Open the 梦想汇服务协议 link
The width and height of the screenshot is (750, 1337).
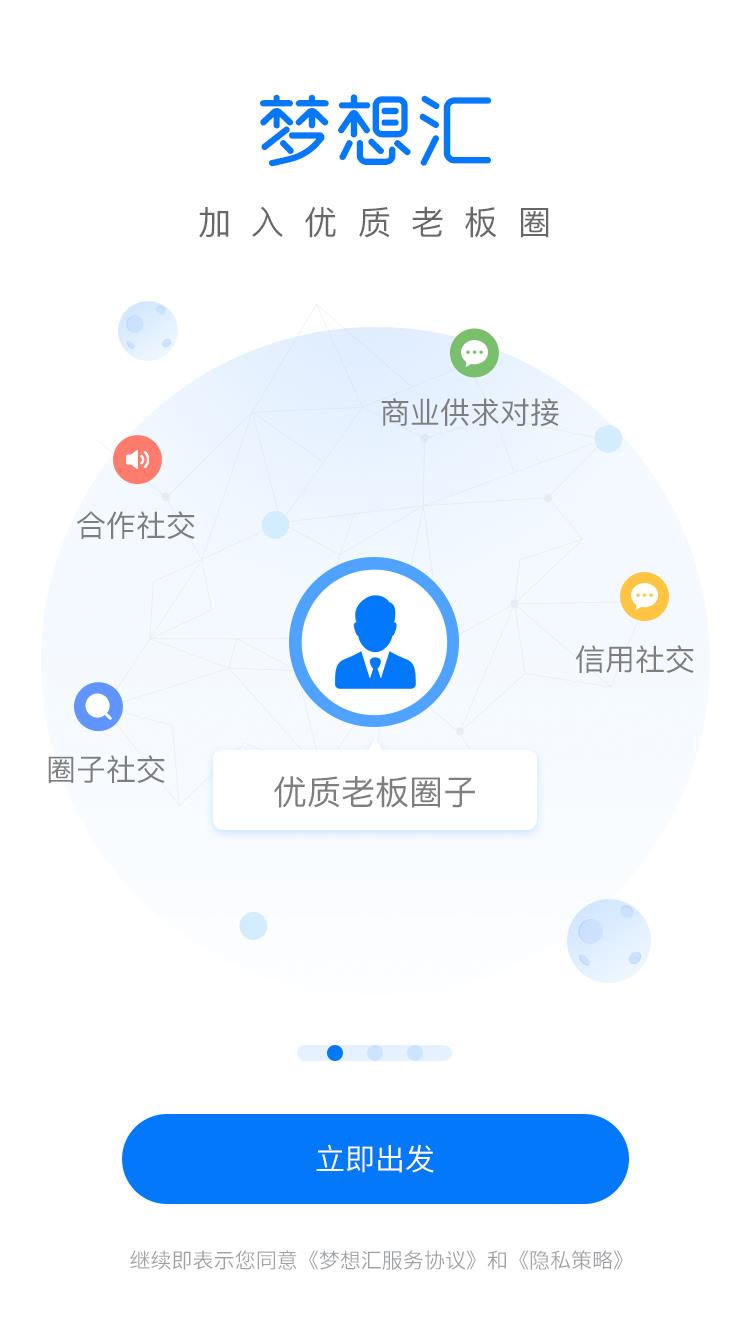pyautogui.click(x=392, y=1260)
